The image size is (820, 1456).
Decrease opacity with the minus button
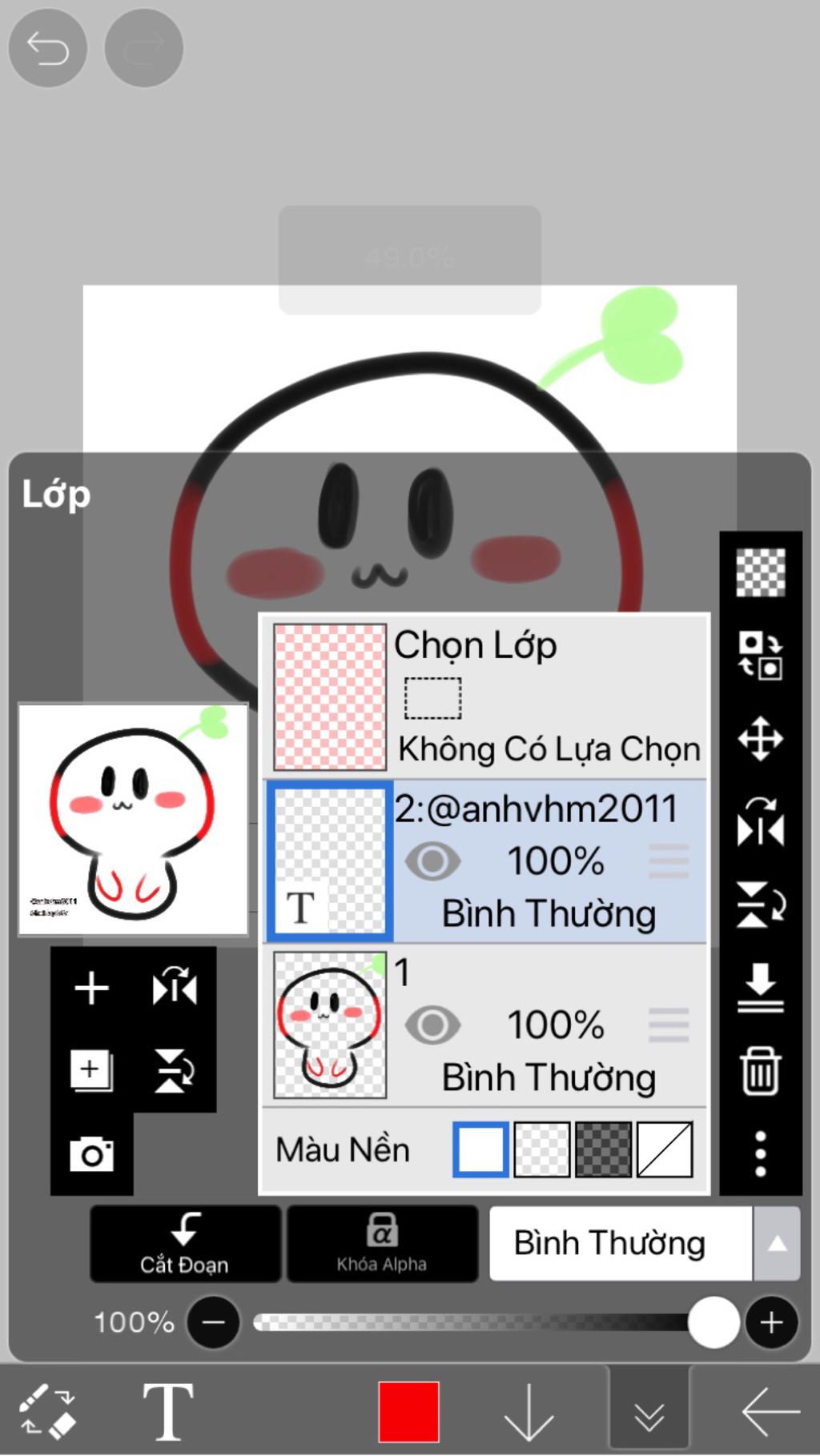pos(213,1322)
